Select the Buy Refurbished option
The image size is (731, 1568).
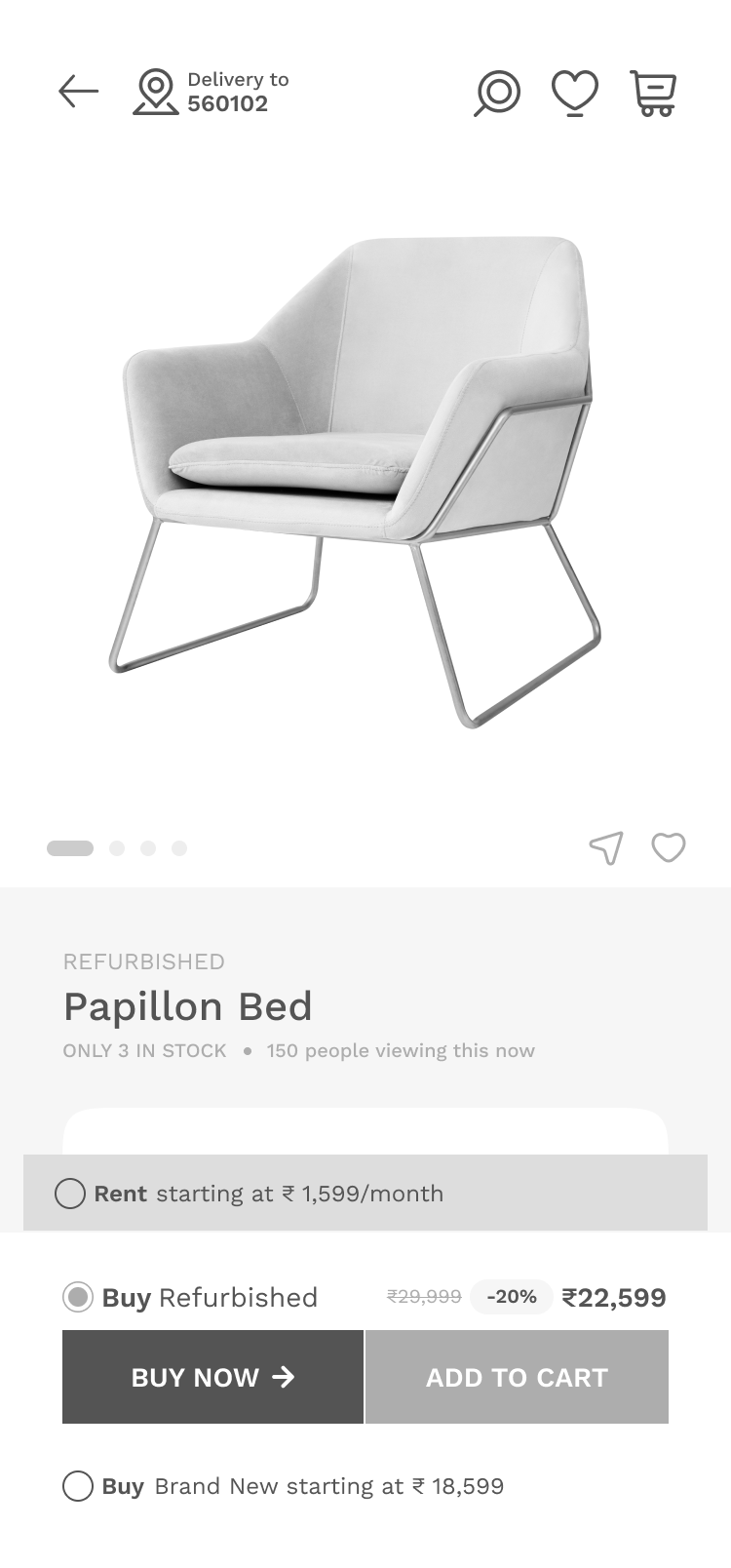[78, 1297]
